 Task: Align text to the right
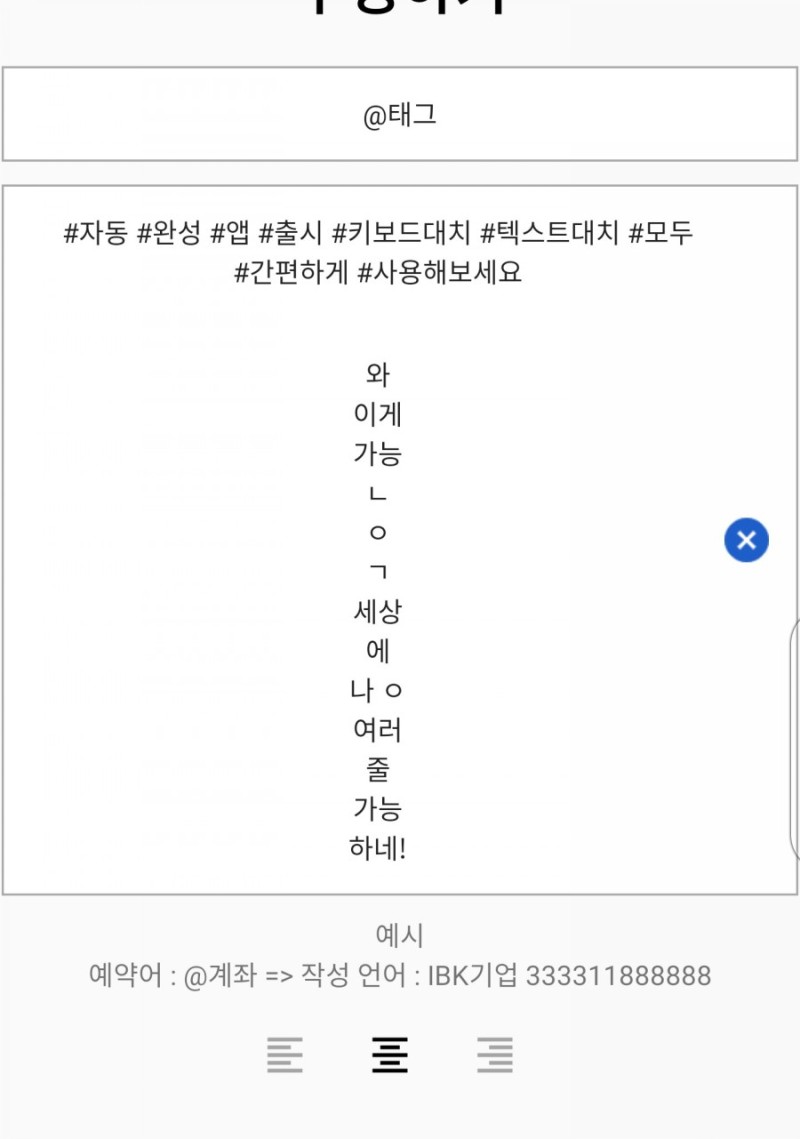click(x=495, y=1055)
